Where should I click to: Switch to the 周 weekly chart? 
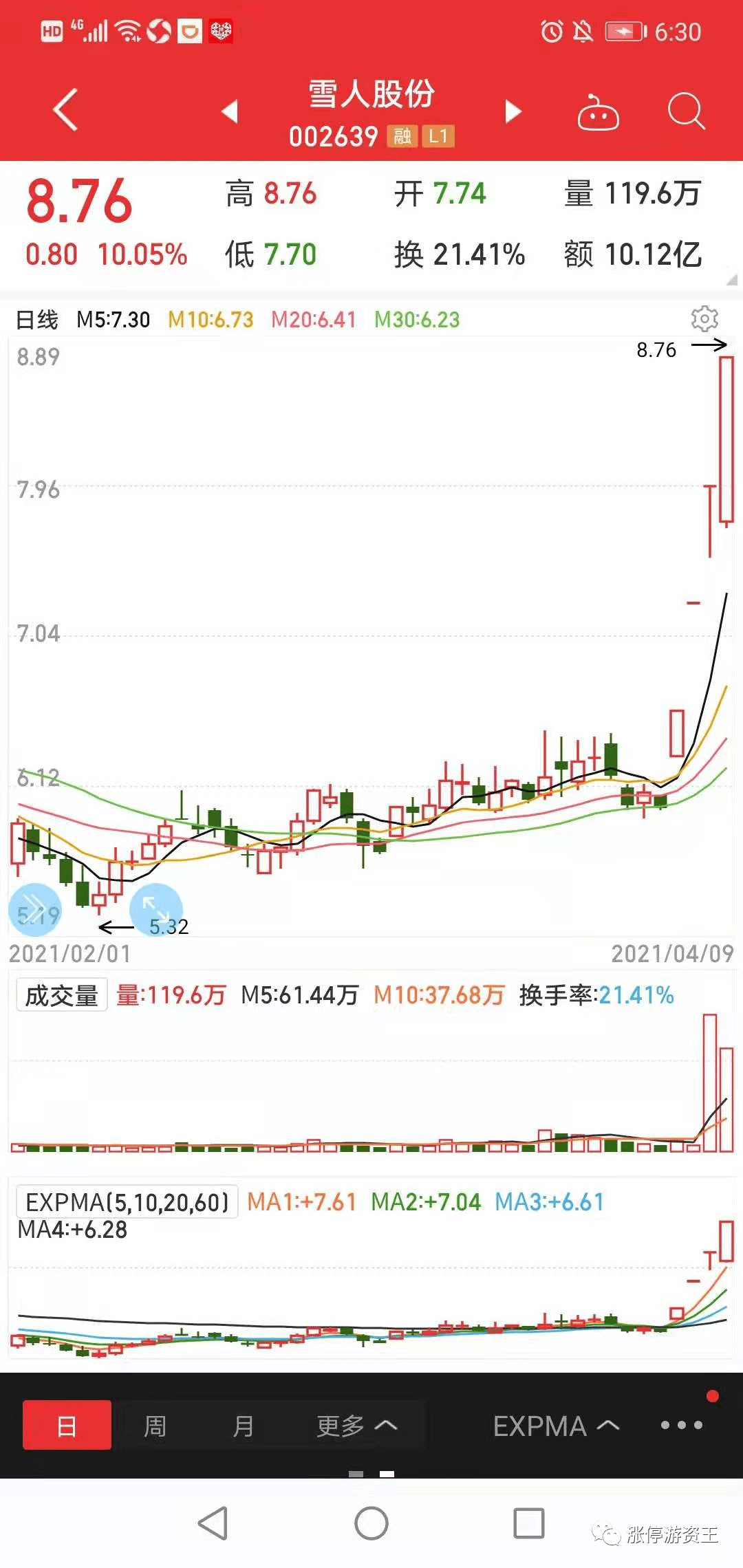(155, 1426)
